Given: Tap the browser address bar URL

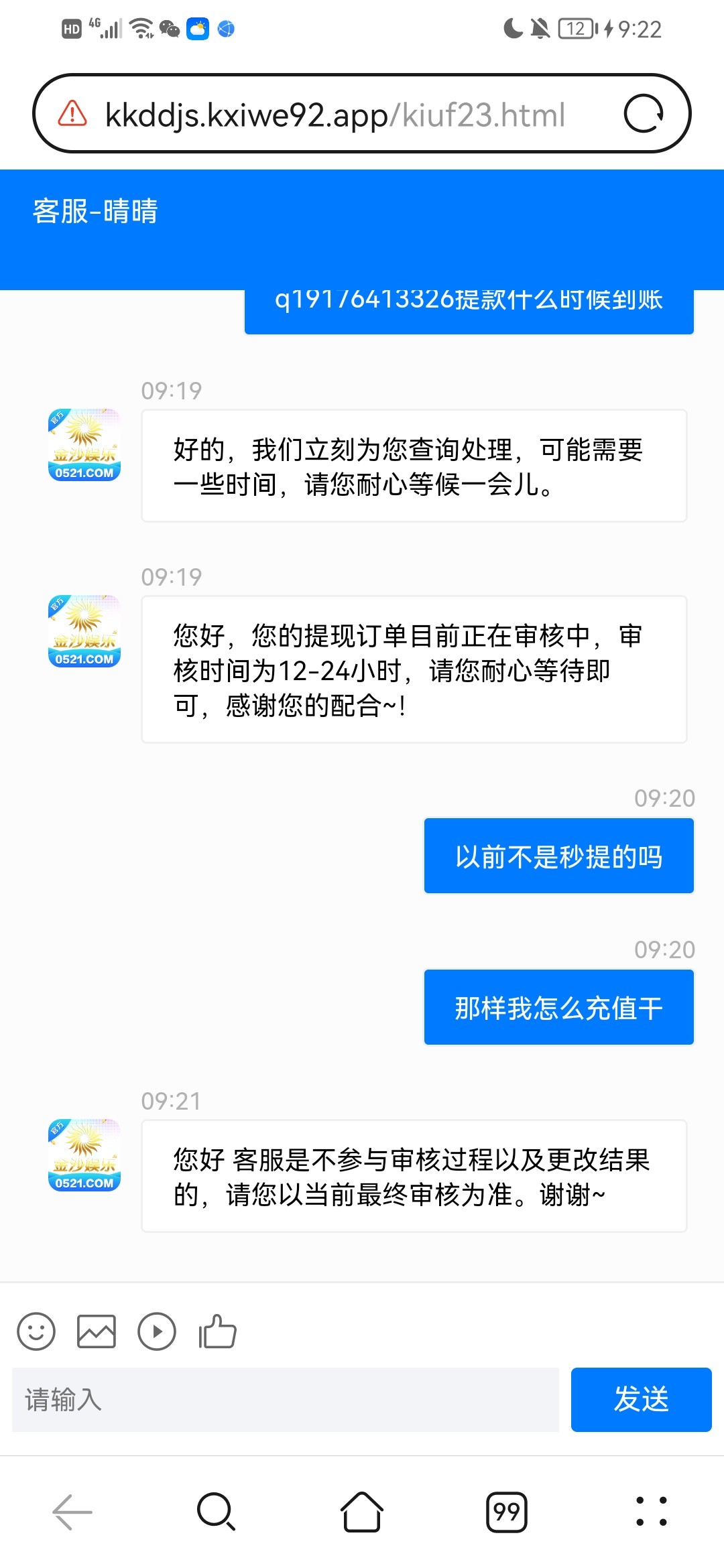Looking at the screenshot, I should (x=335, y=115).
